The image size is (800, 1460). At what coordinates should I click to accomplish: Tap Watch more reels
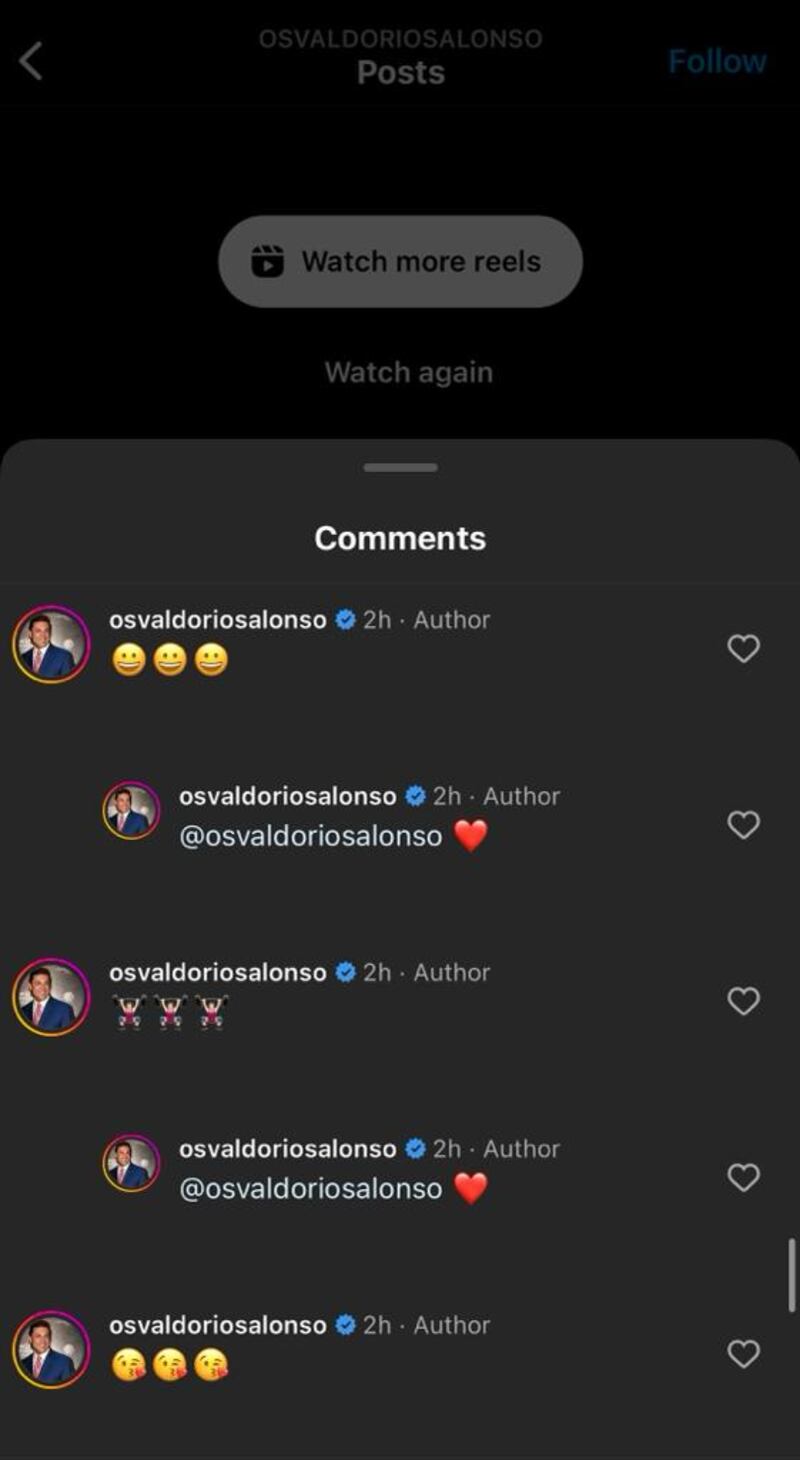(400, 262)
